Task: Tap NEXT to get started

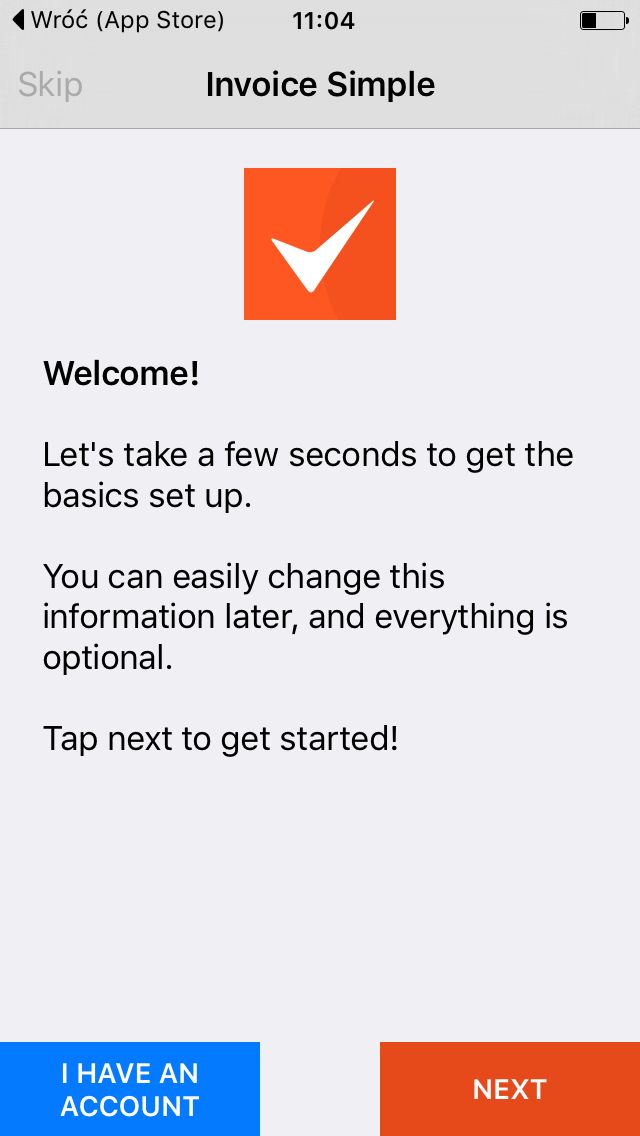Action: click(x=510, y=1089)
